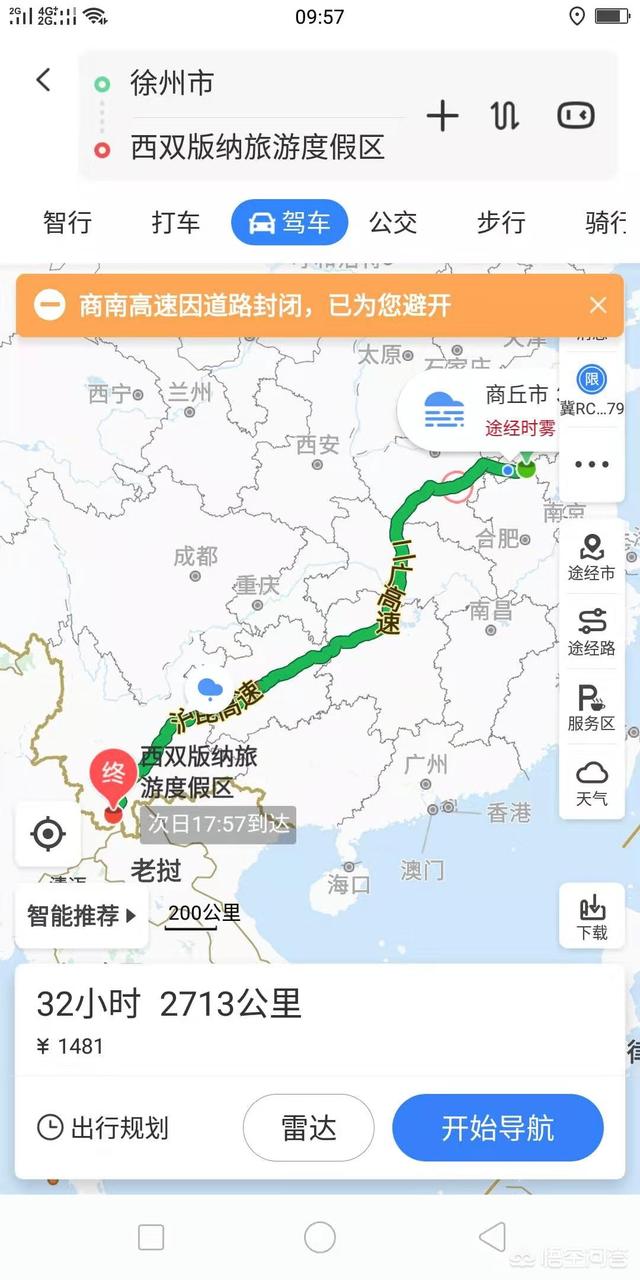Add a waypoint with the plus icon
The width and height of the screenshot is (640, 1280).
coord(442,116)
